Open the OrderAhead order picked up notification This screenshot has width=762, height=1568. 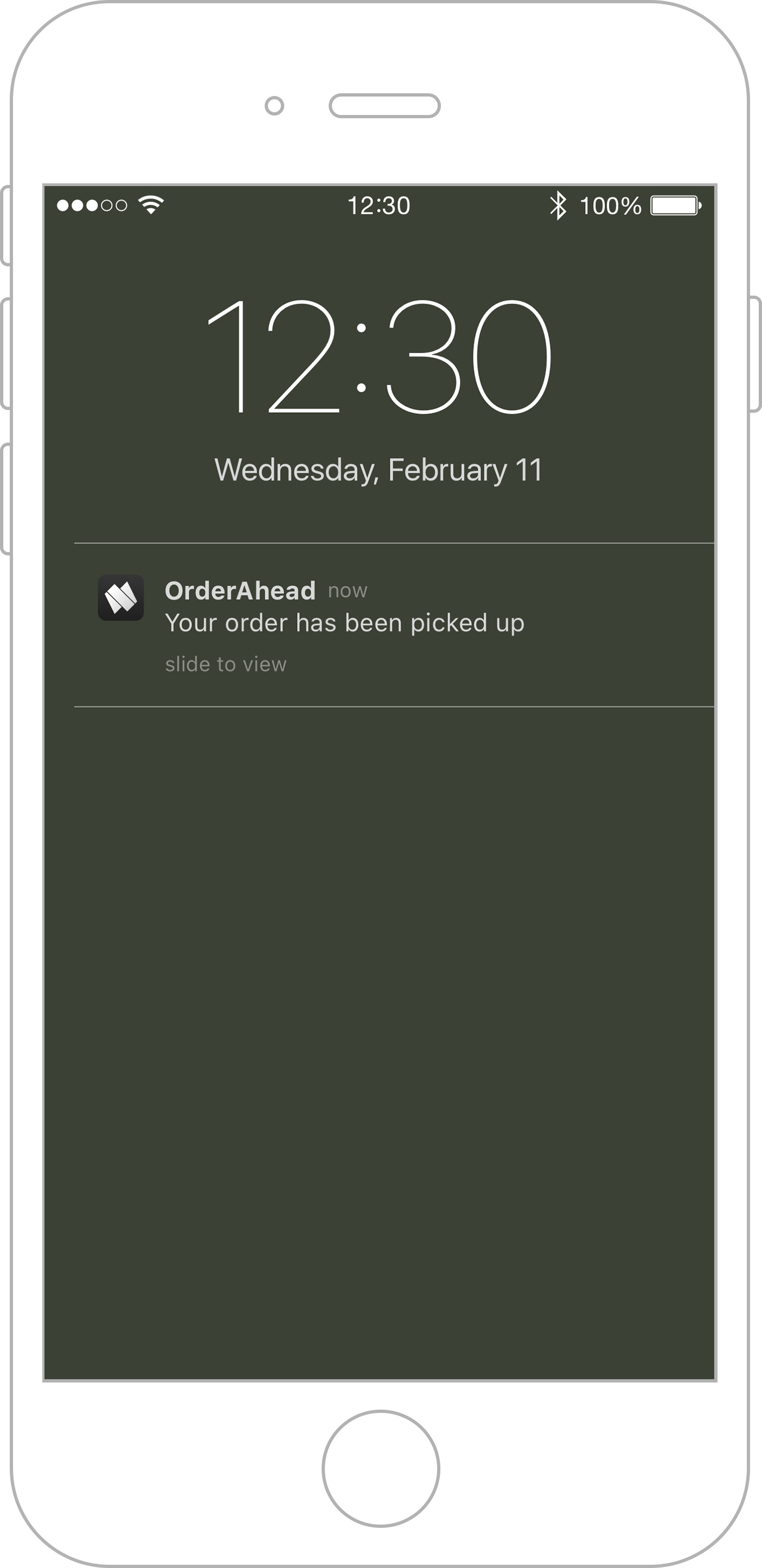[x=344, y=623]
